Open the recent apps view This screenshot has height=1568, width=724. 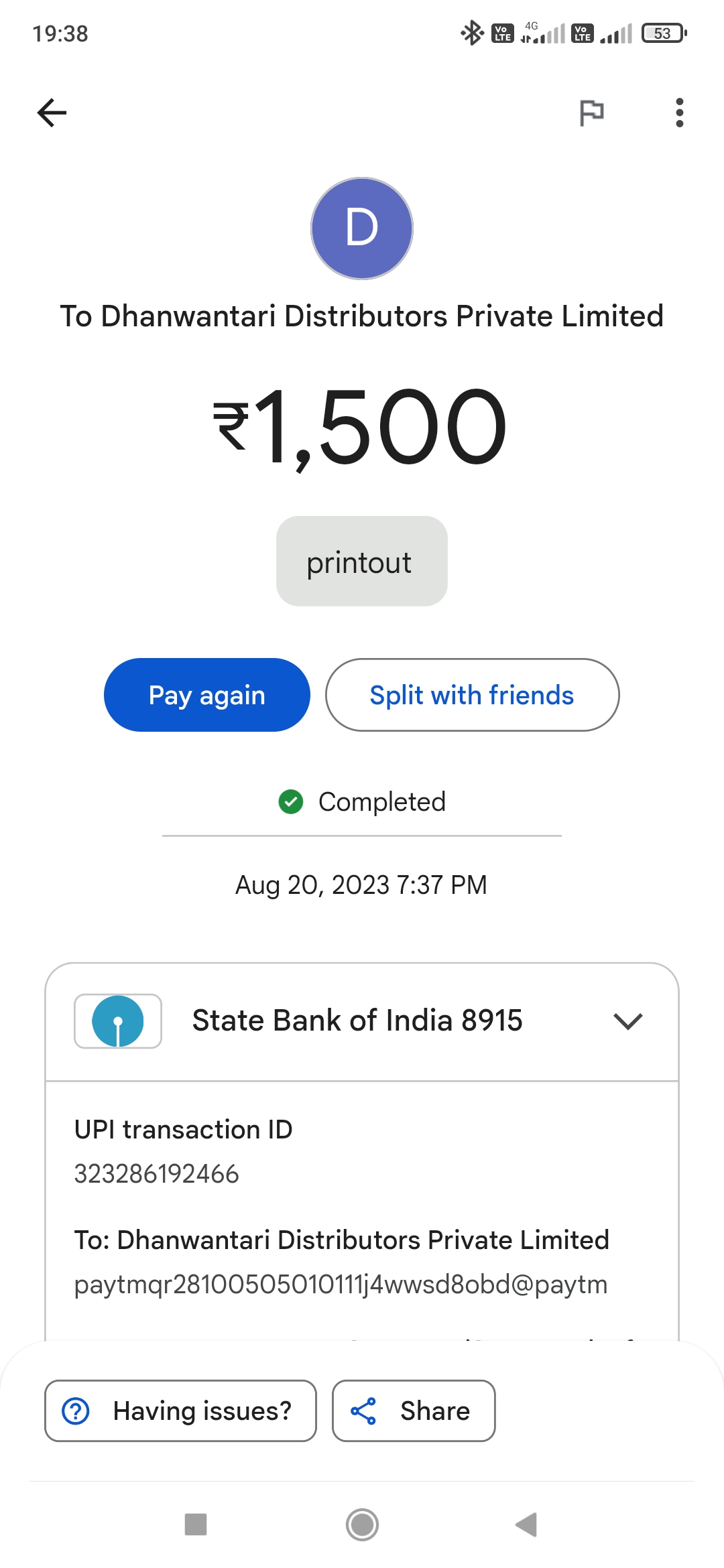(x=196, y=1524)
